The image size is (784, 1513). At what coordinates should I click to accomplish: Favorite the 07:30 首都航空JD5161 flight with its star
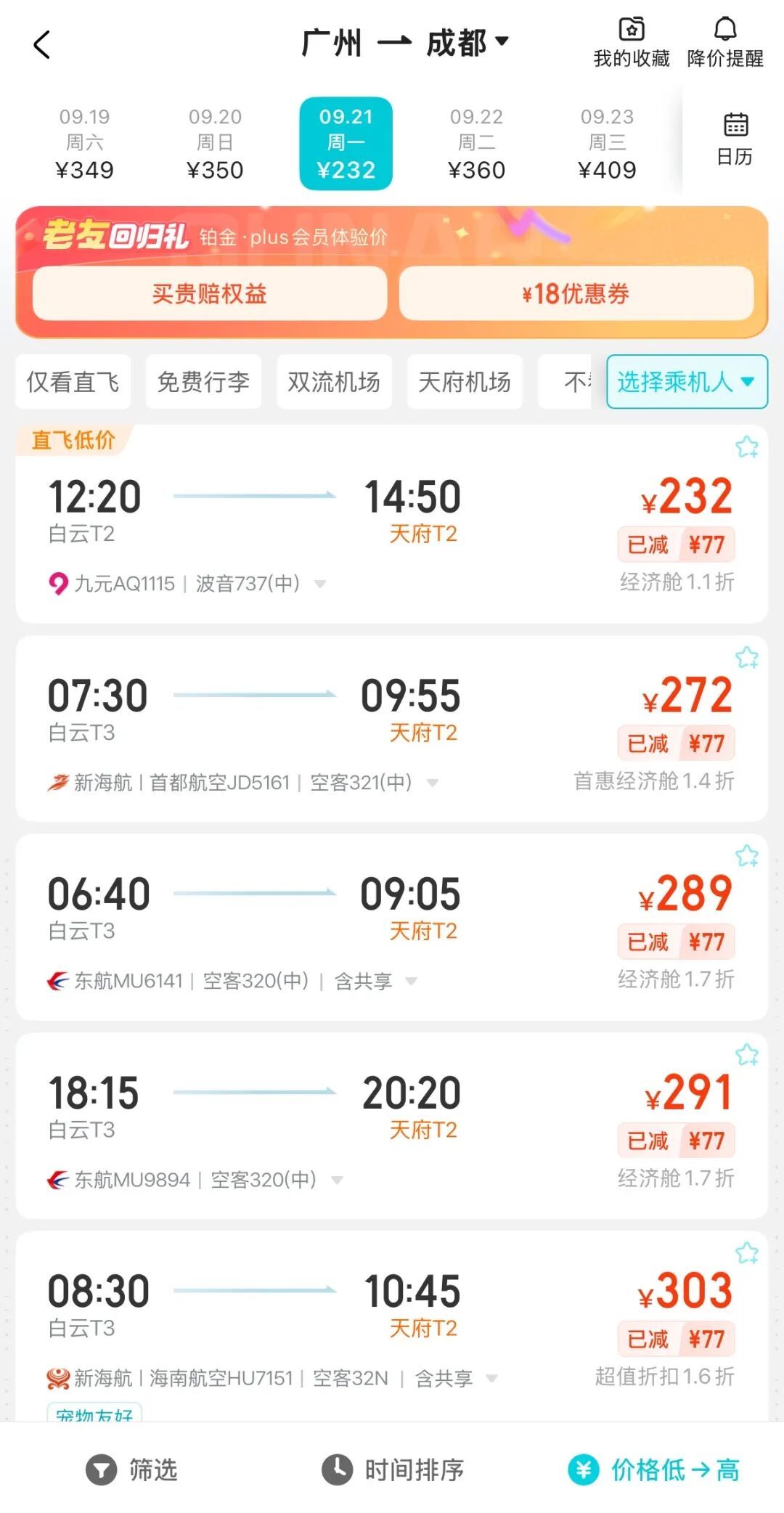pos(746,658)
